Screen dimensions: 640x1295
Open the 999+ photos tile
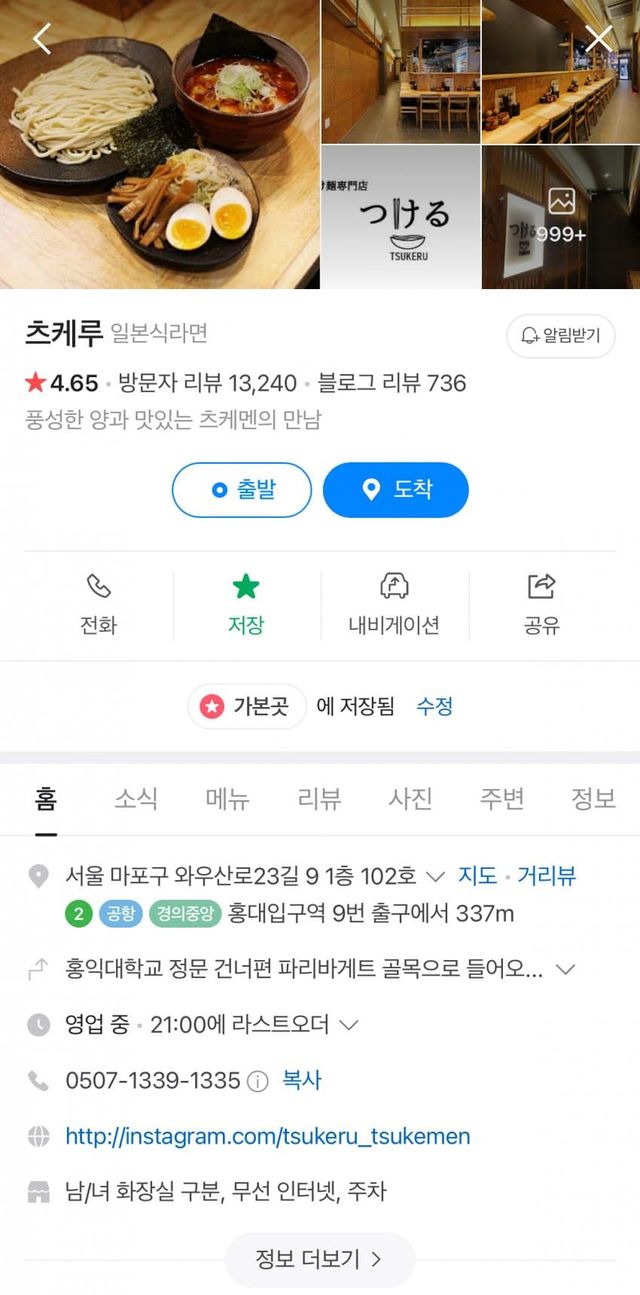click(x=561, y=217)
